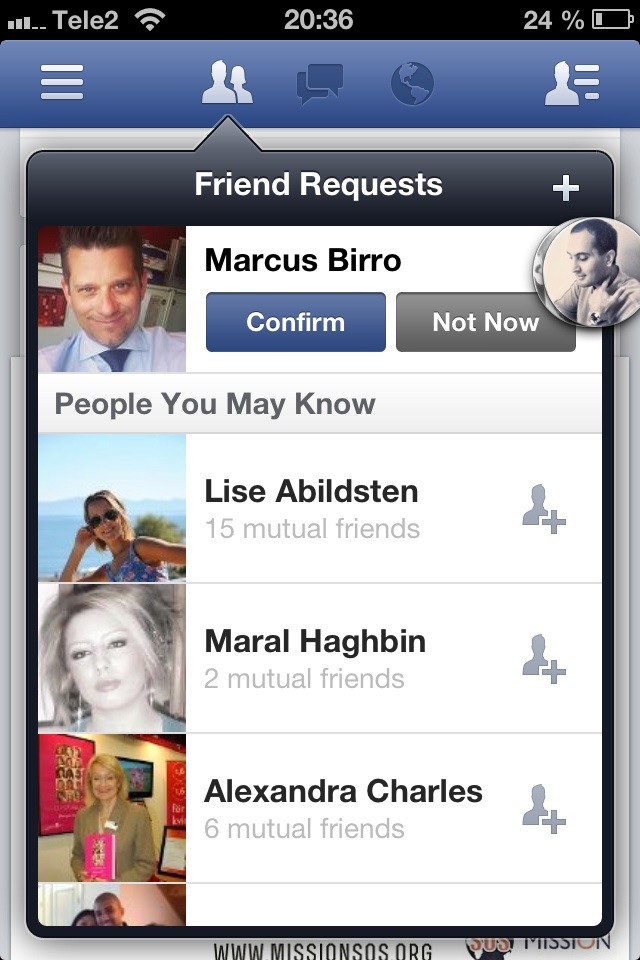Add Lise Abildsten as friend
The image size is (640, 960).
pyautogui.click(x=543, y=508)
